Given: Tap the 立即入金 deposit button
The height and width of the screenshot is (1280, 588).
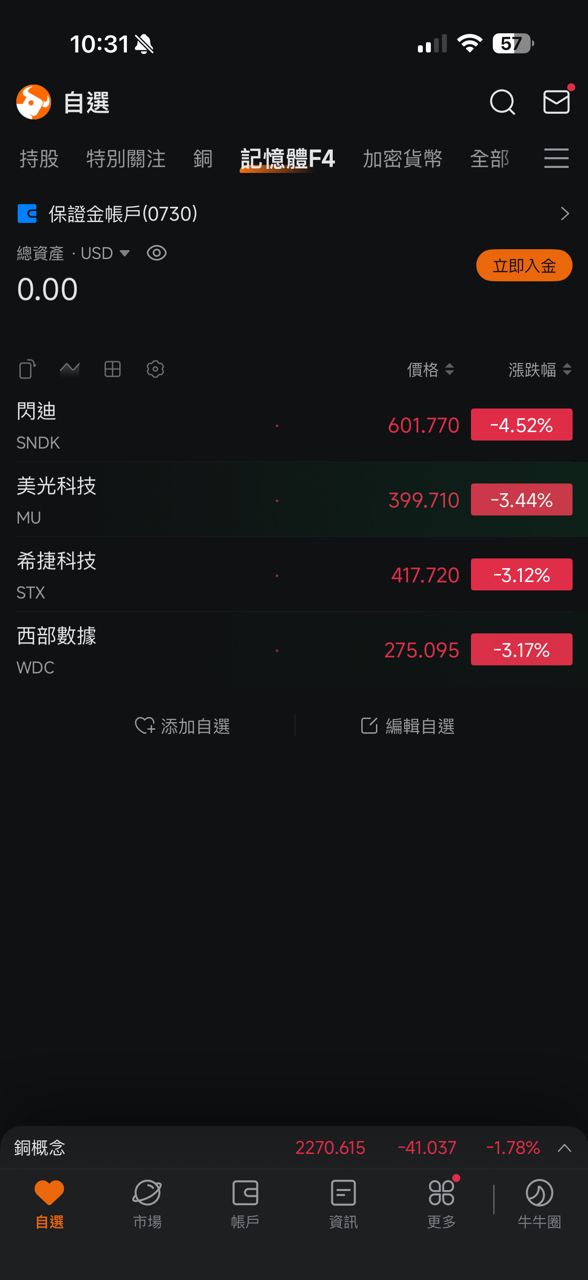Looking at the screenshot, I should click(524, 266).
